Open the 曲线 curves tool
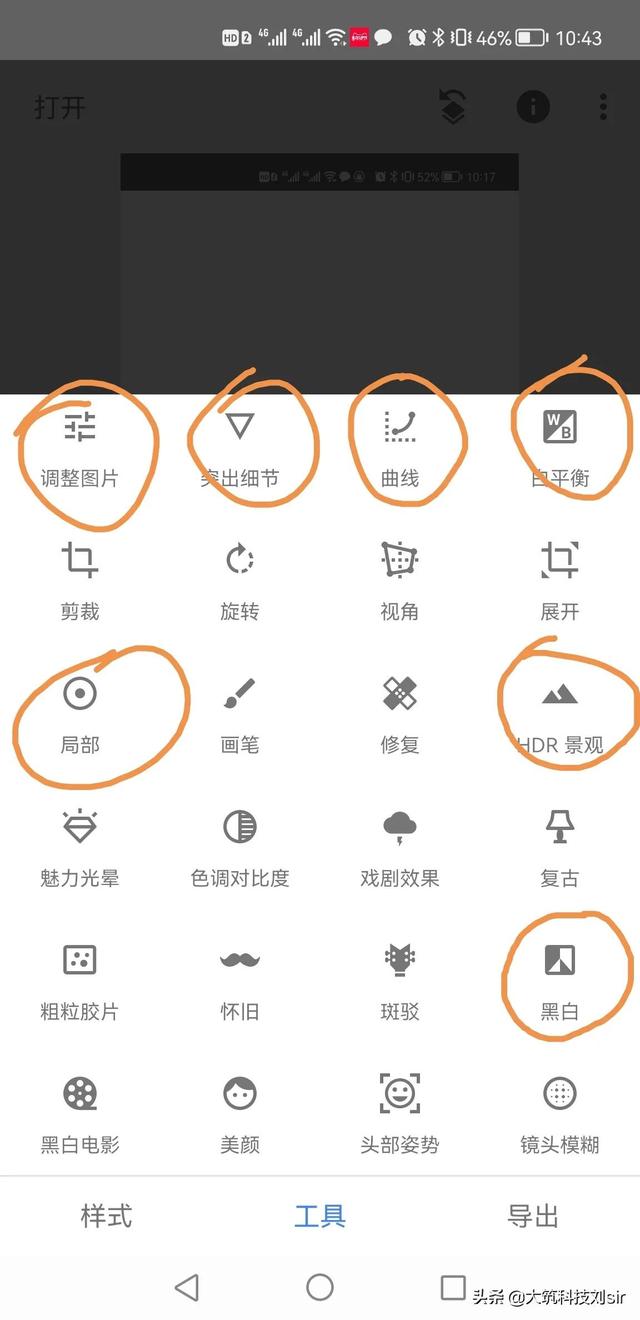 tap(400, 449)
